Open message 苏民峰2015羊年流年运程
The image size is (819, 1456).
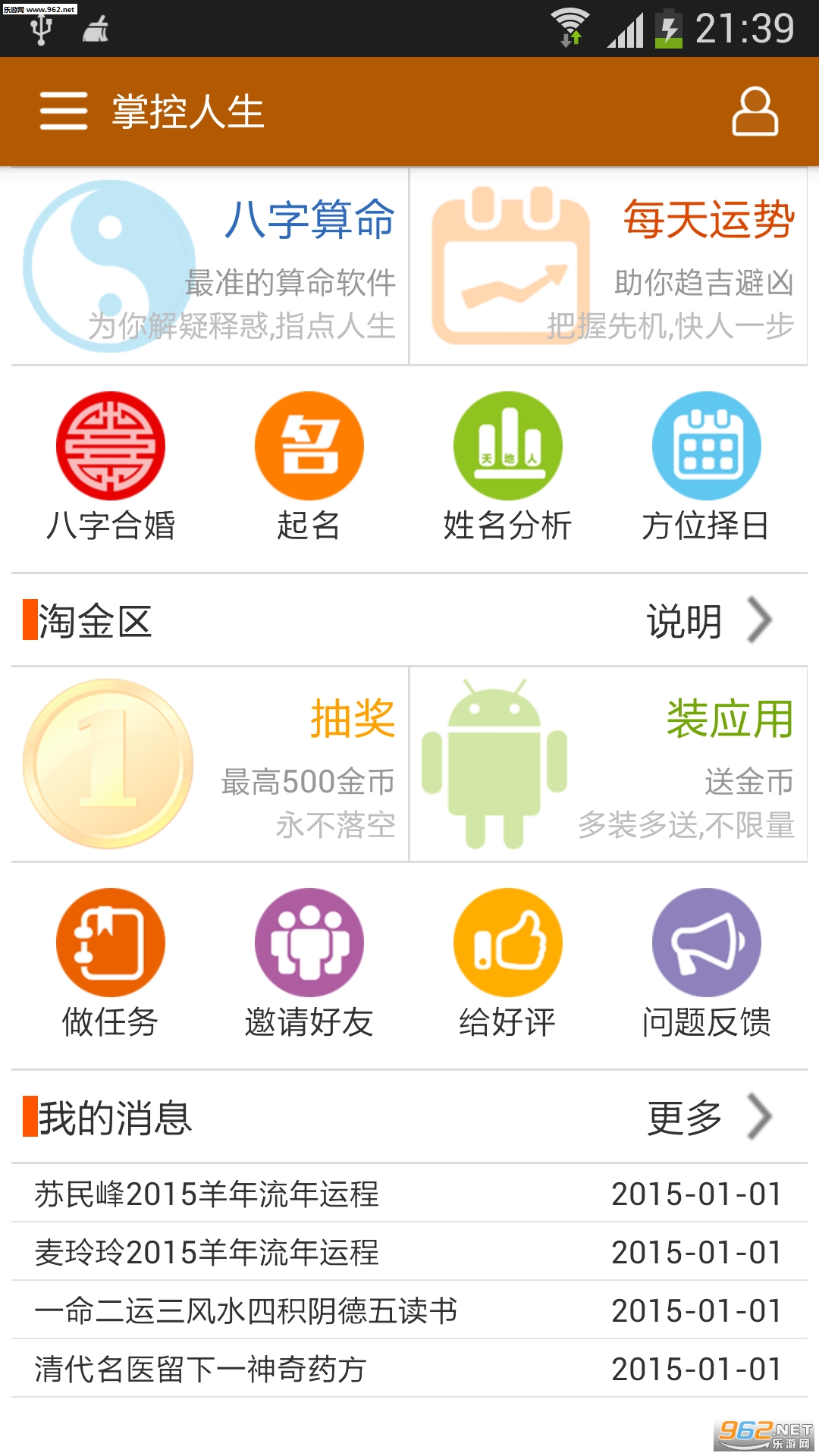[409, 1194]
